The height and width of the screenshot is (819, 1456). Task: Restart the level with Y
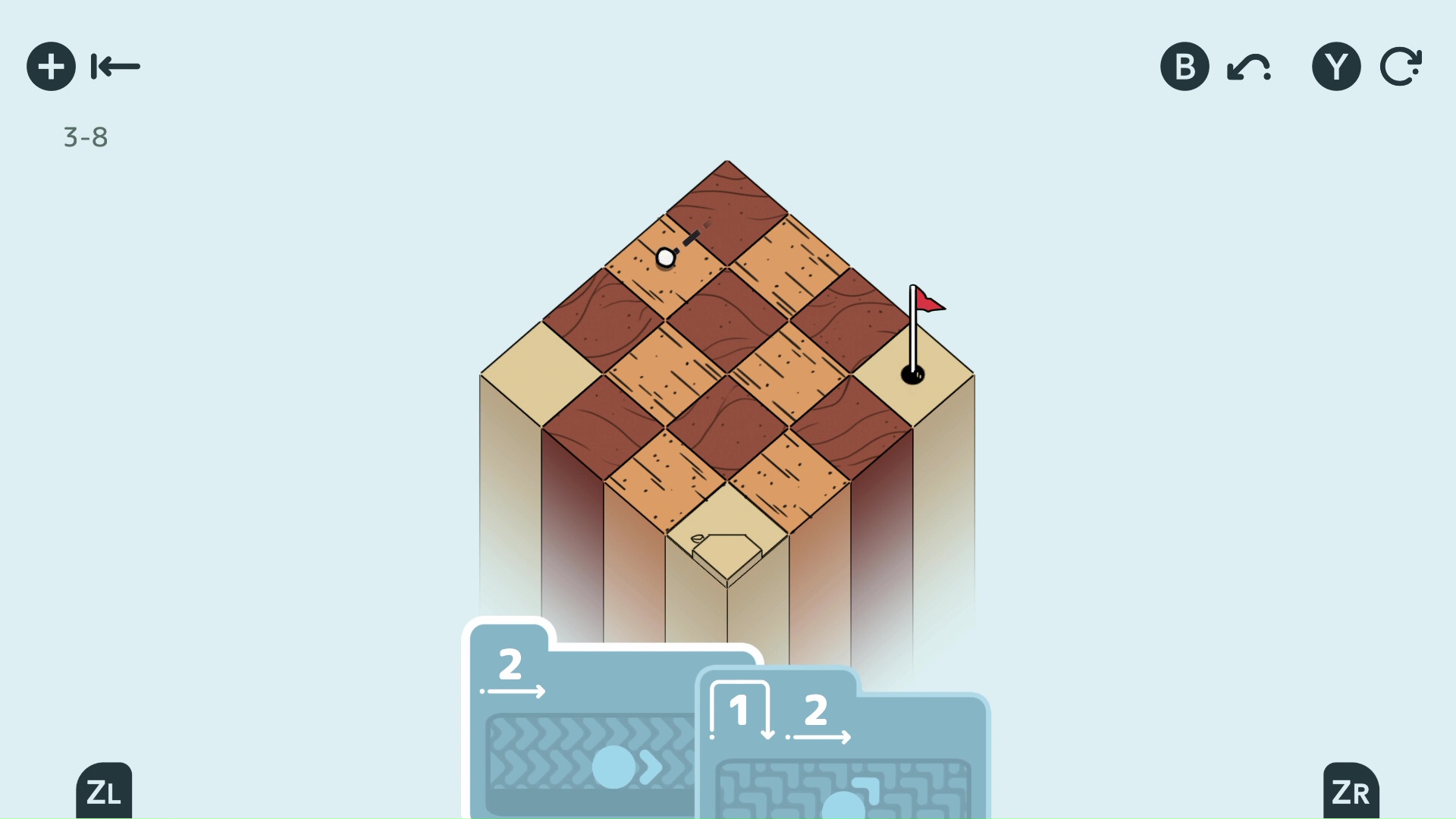click(x=1336, y=67)
